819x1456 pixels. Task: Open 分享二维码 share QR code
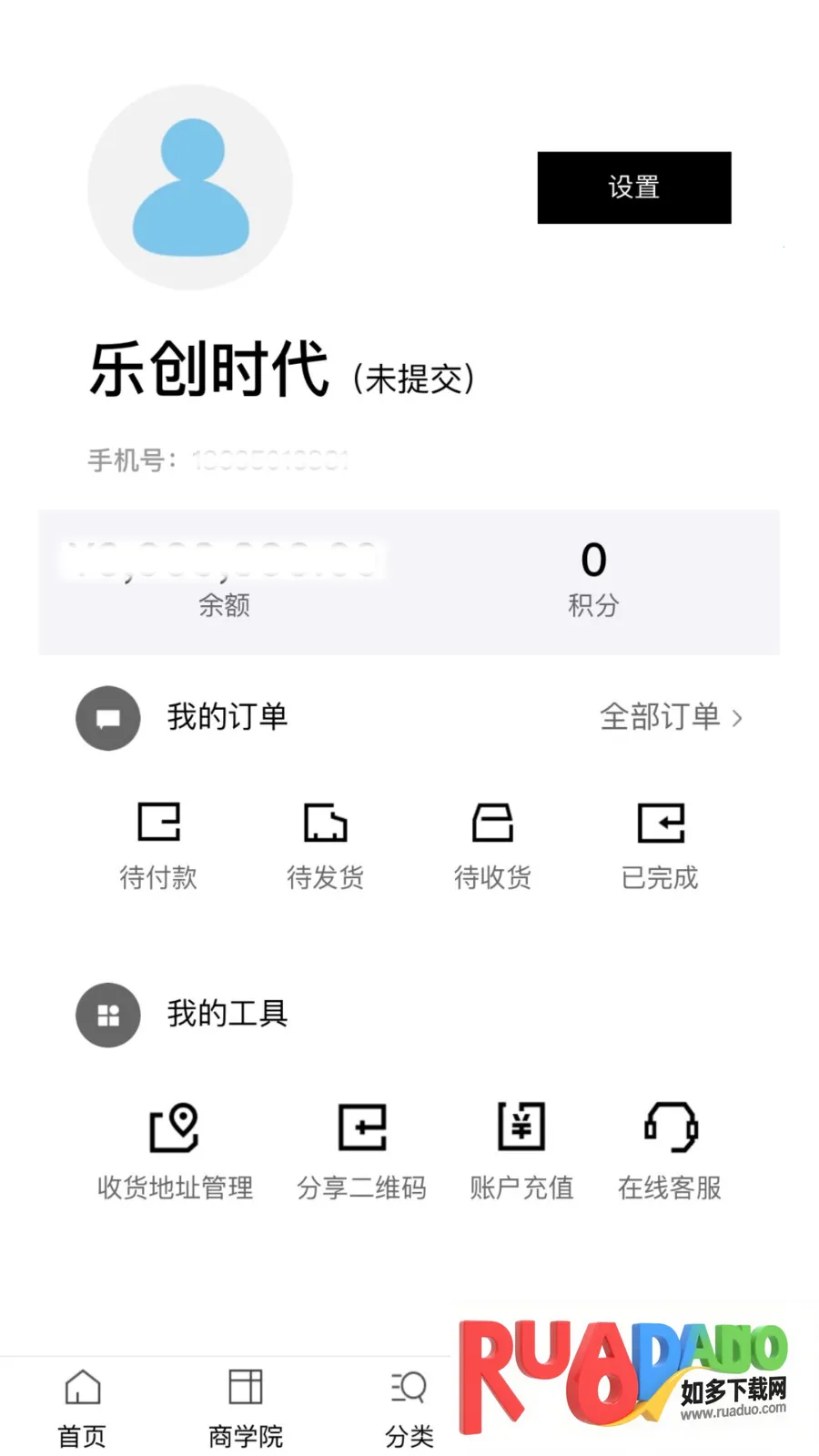(x=362, y=1151)
